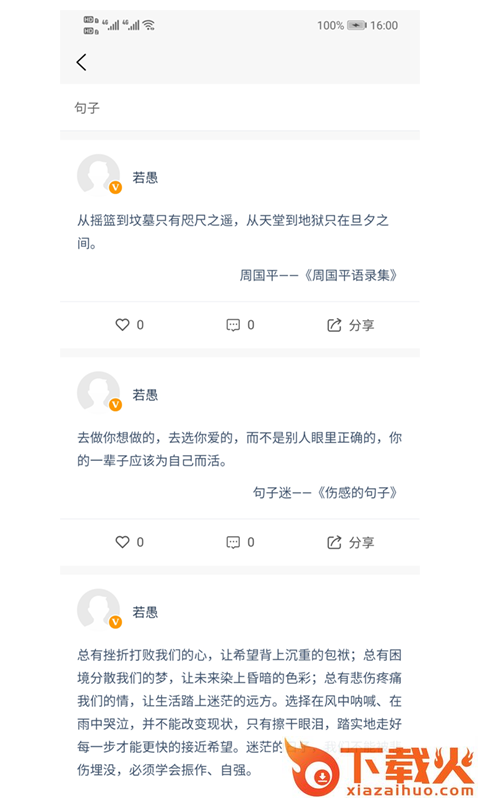Open 若愚's avatar on the 周国平 post

coord(99,175)
